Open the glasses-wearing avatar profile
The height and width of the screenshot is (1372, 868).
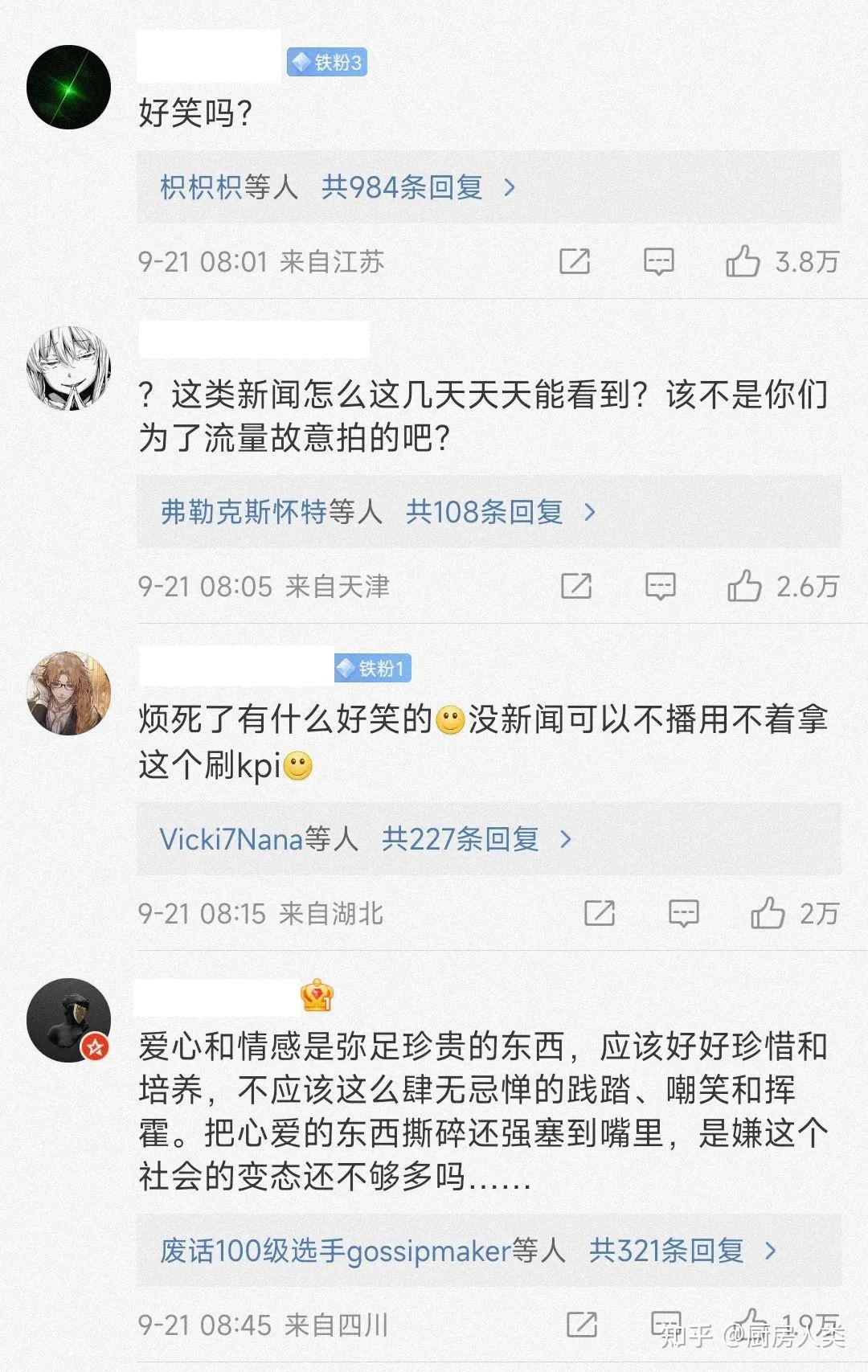click(68, 693)
